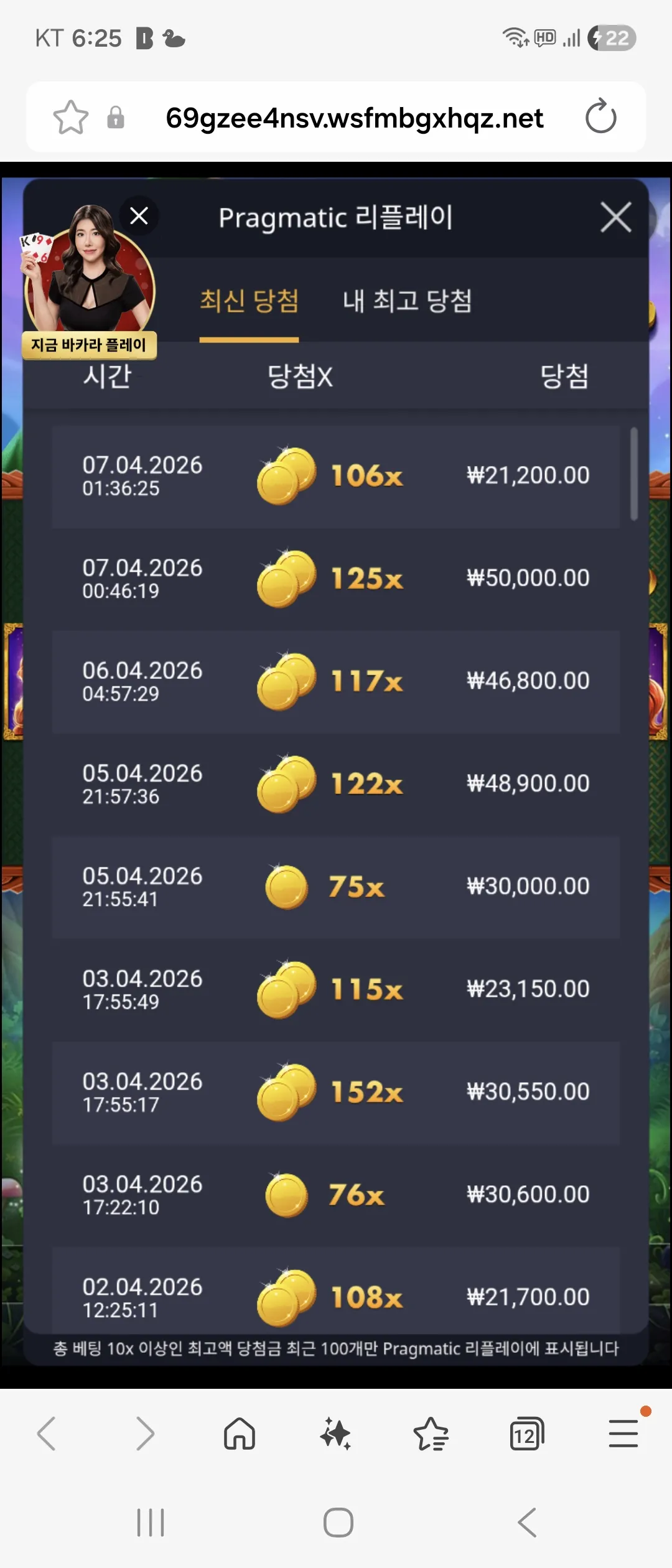Reload the page from the address bar

(x=600, y=116)
